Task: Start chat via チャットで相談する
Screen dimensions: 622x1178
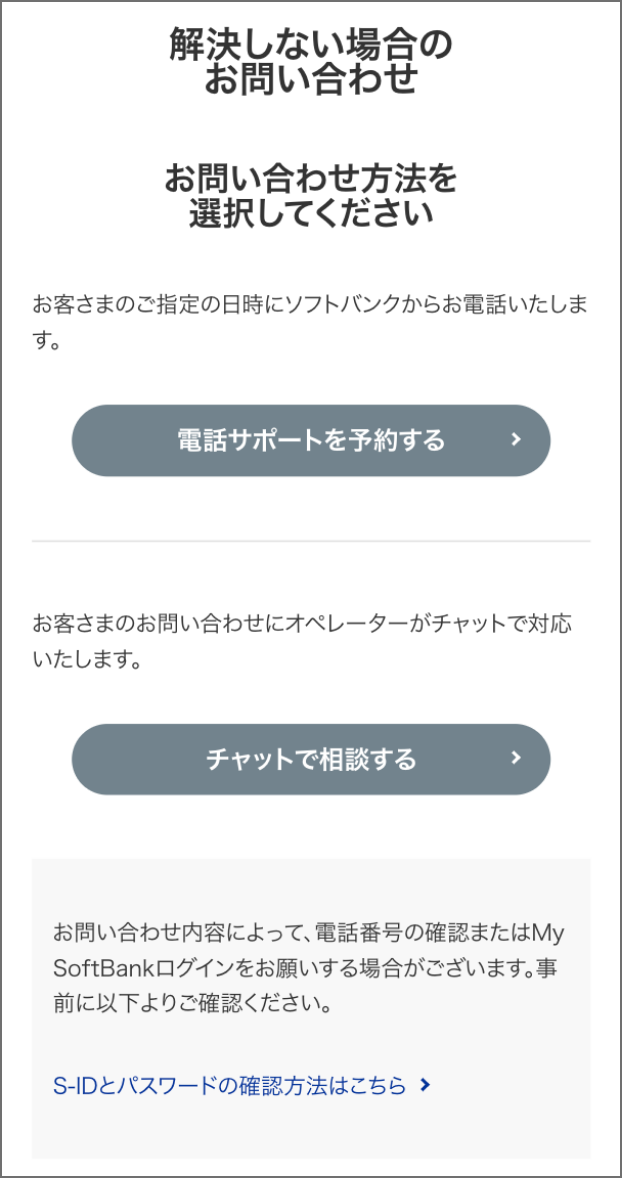Action: [311, 759]
